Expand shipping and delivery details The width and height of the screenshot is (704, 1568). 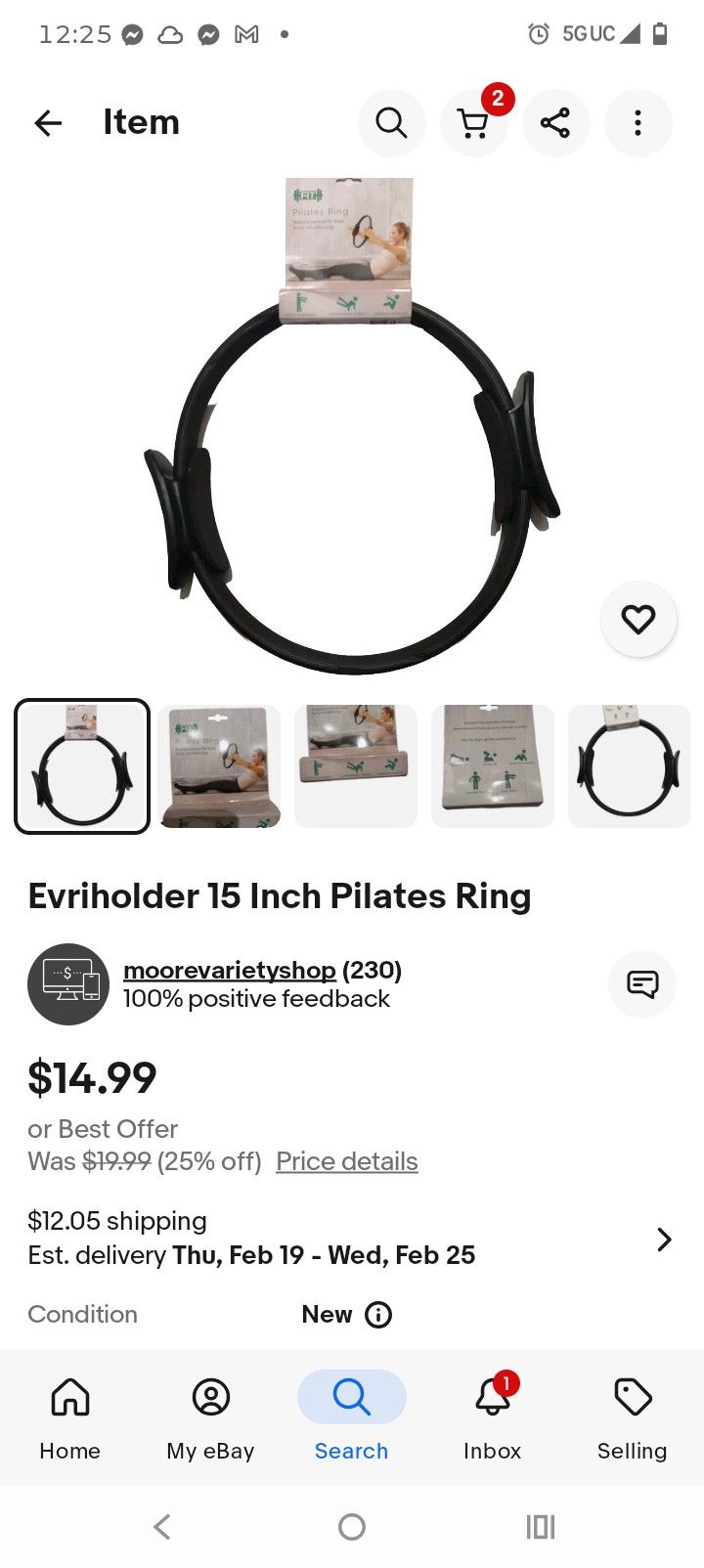[x=664, y=1240]
